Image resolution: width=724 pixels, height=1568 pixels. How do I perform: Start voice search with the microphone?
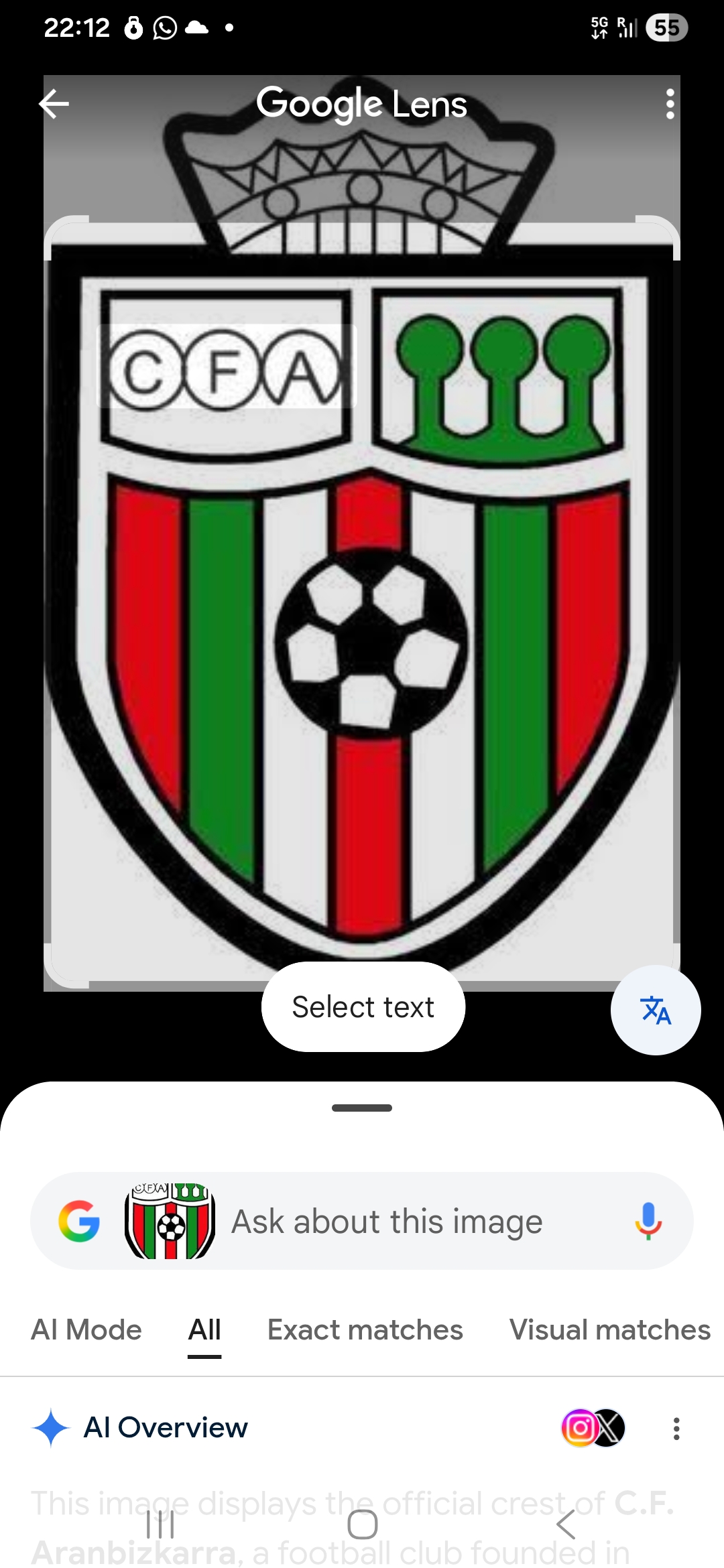point(648,1221)
